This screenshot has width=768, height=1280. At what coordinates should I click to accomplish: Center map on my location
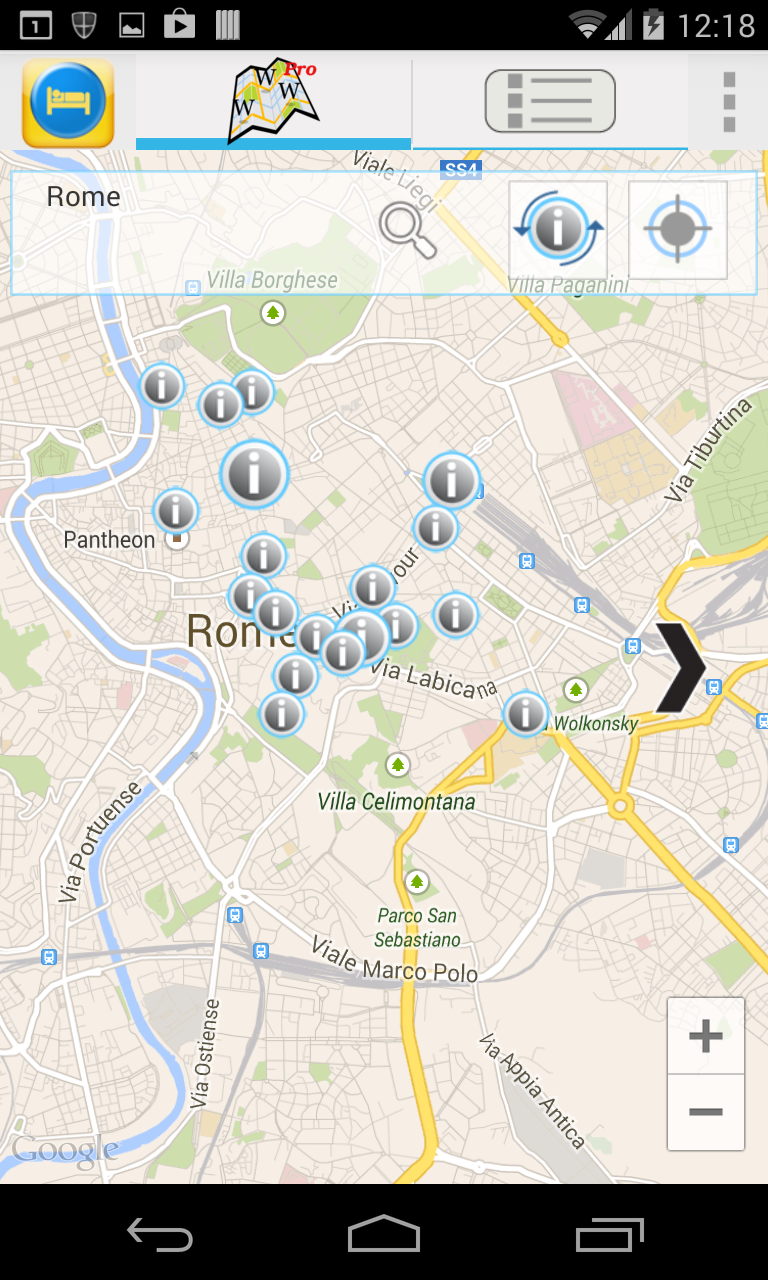pyautogui.click(x=678, y=230)
